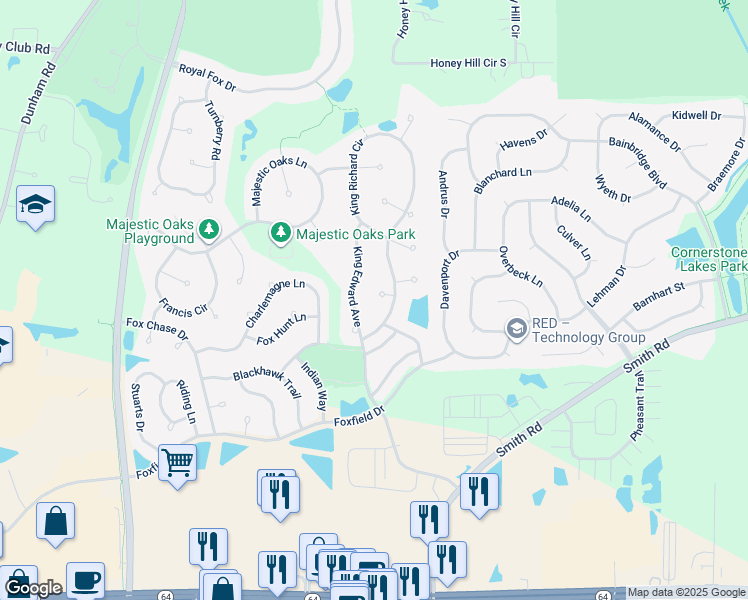This screenshot has height=600, width=748.
Task: Open the Majestic Oaks Playground pin
Action: [x=208, y=230]
